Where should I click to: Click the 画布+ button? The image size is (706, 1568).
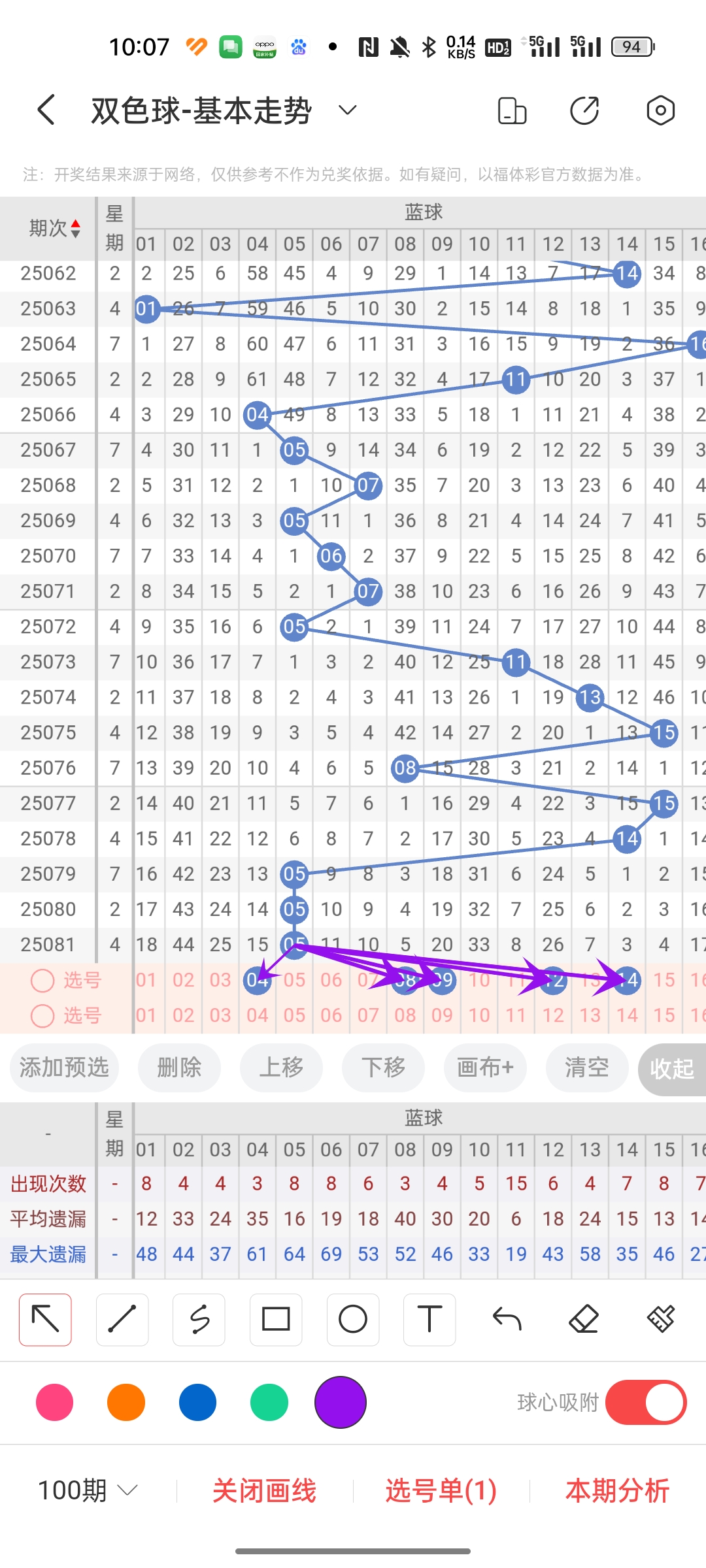484,1068
